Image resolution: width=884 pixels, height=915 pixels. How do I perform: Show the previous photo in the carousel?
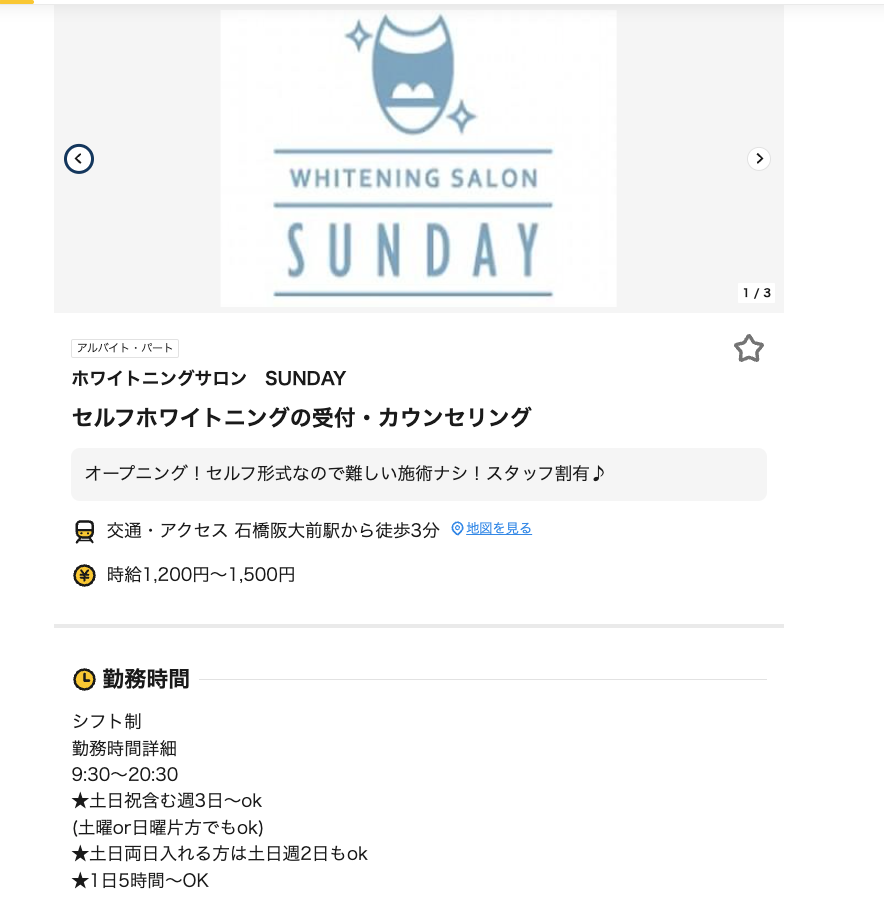coord(79,158)
